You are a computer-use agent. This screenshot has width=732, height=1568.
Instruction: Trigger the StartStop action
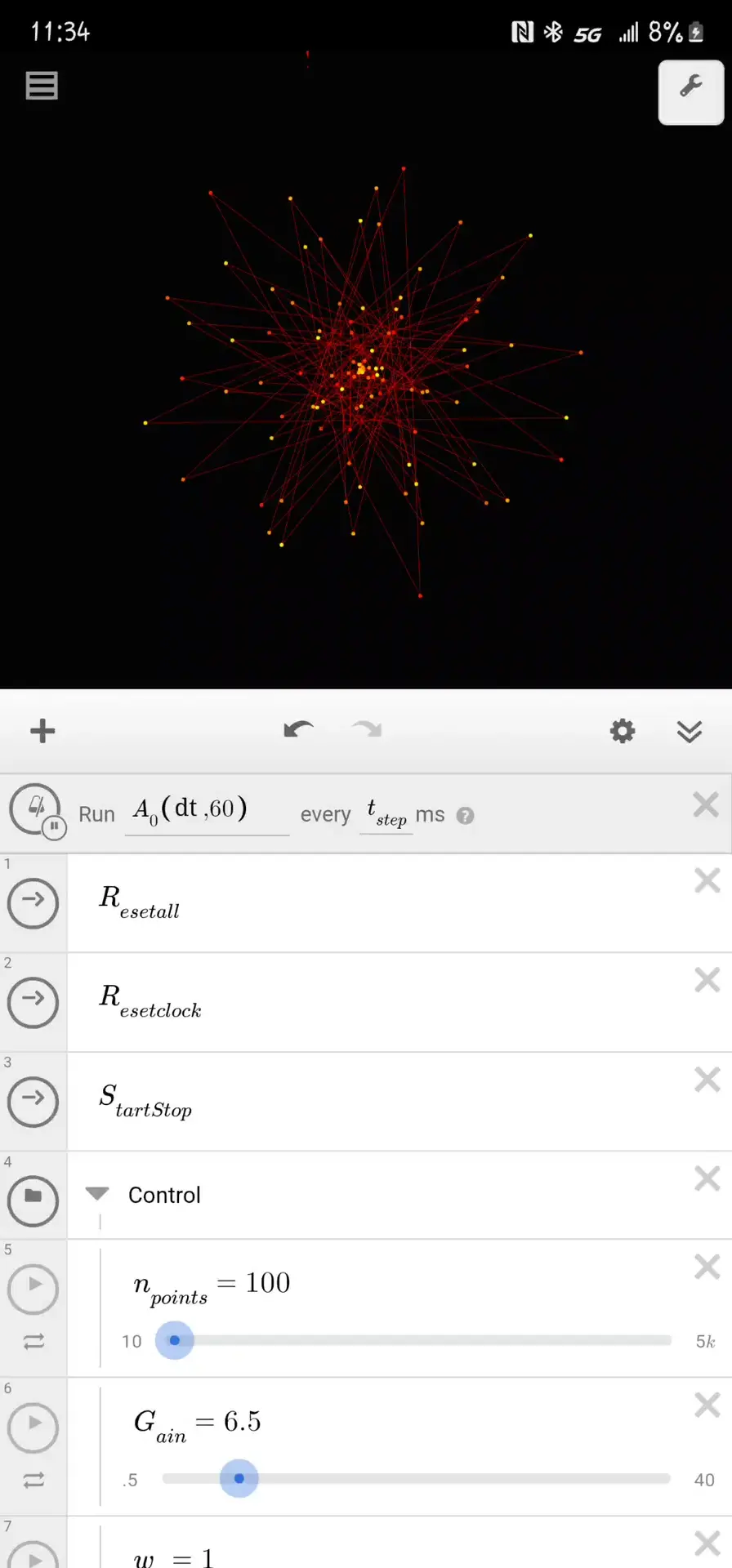pos(33,1102)
